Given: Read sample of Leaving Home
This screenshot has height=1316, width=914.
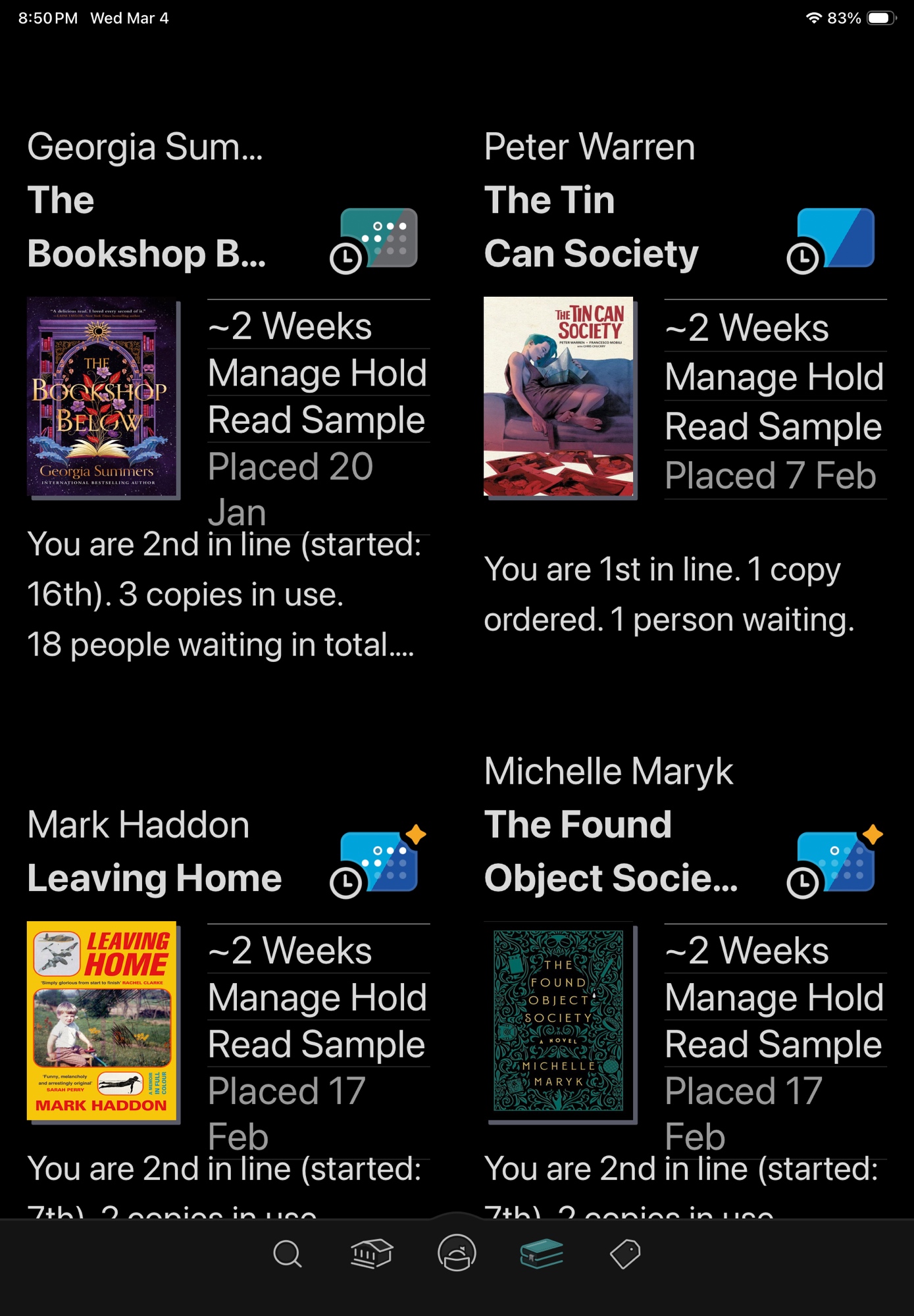Looking at the screenshot, I should (317, 1044).
